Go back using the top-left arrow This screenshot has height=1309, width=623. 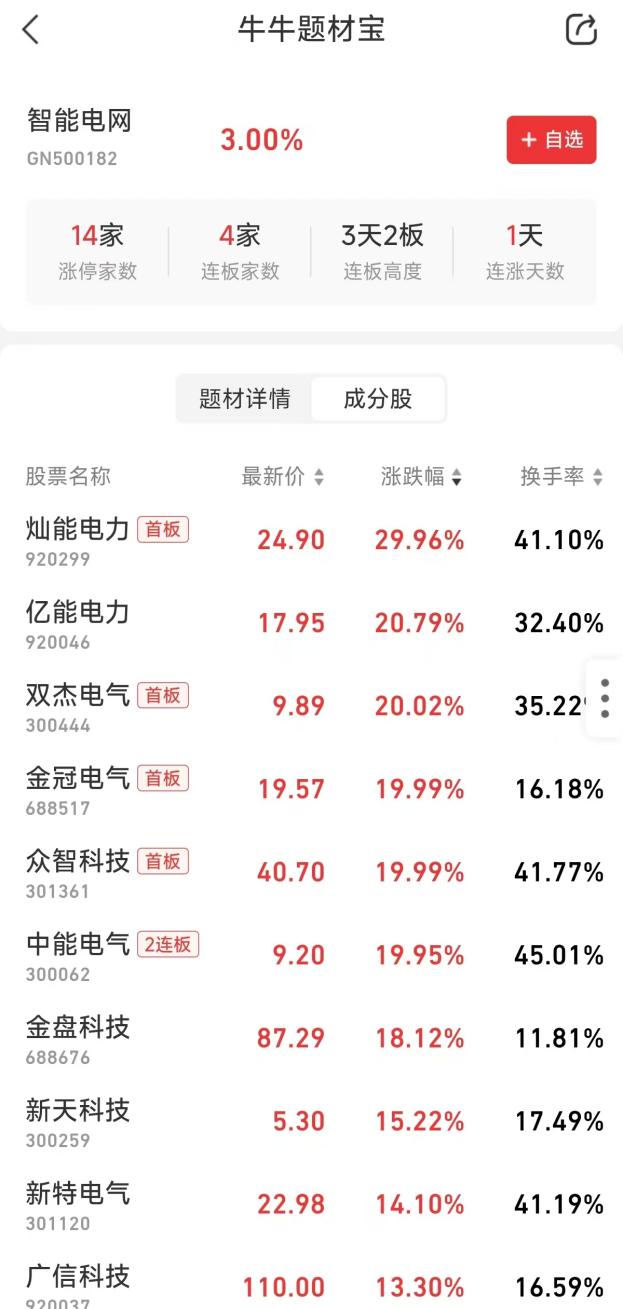pyautogui.click(x=31, y=30)
